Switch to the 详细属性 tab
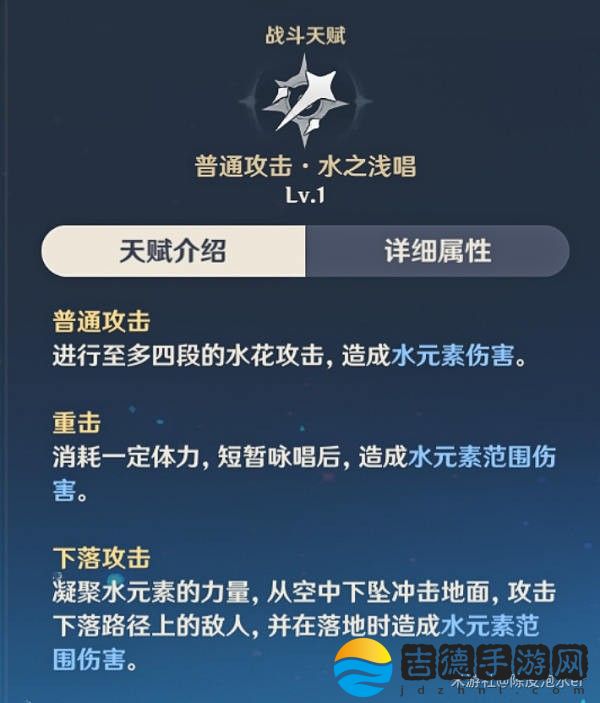 click(x=437, y=251)
